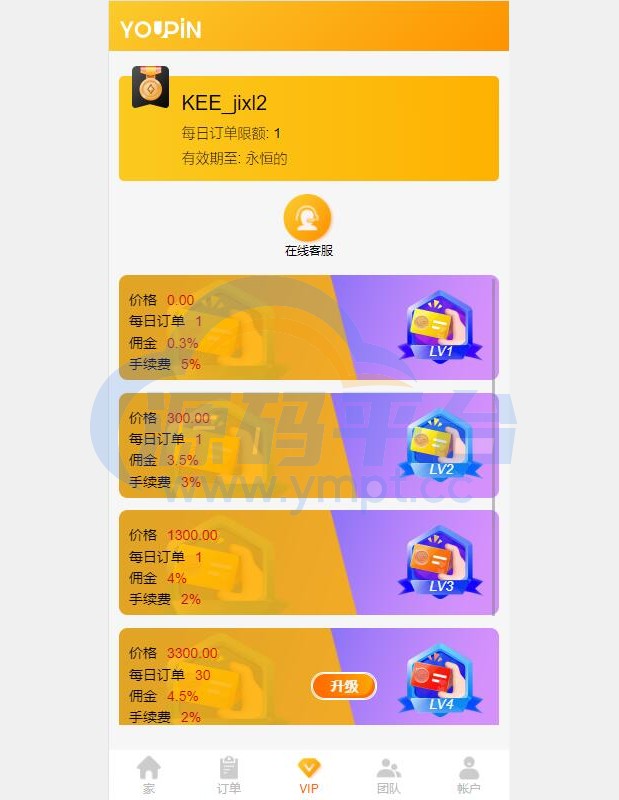
Task: Open the VIP tab
Action: [x=309, y=774]
